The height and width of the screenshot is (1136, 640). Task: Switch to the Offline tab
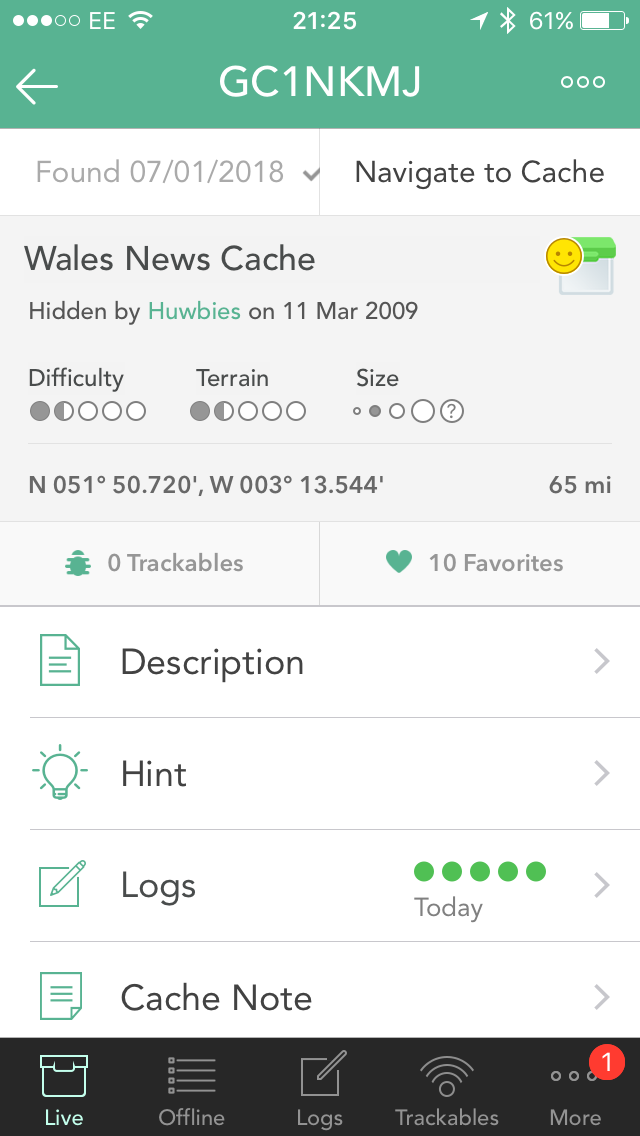point(191,1087)
